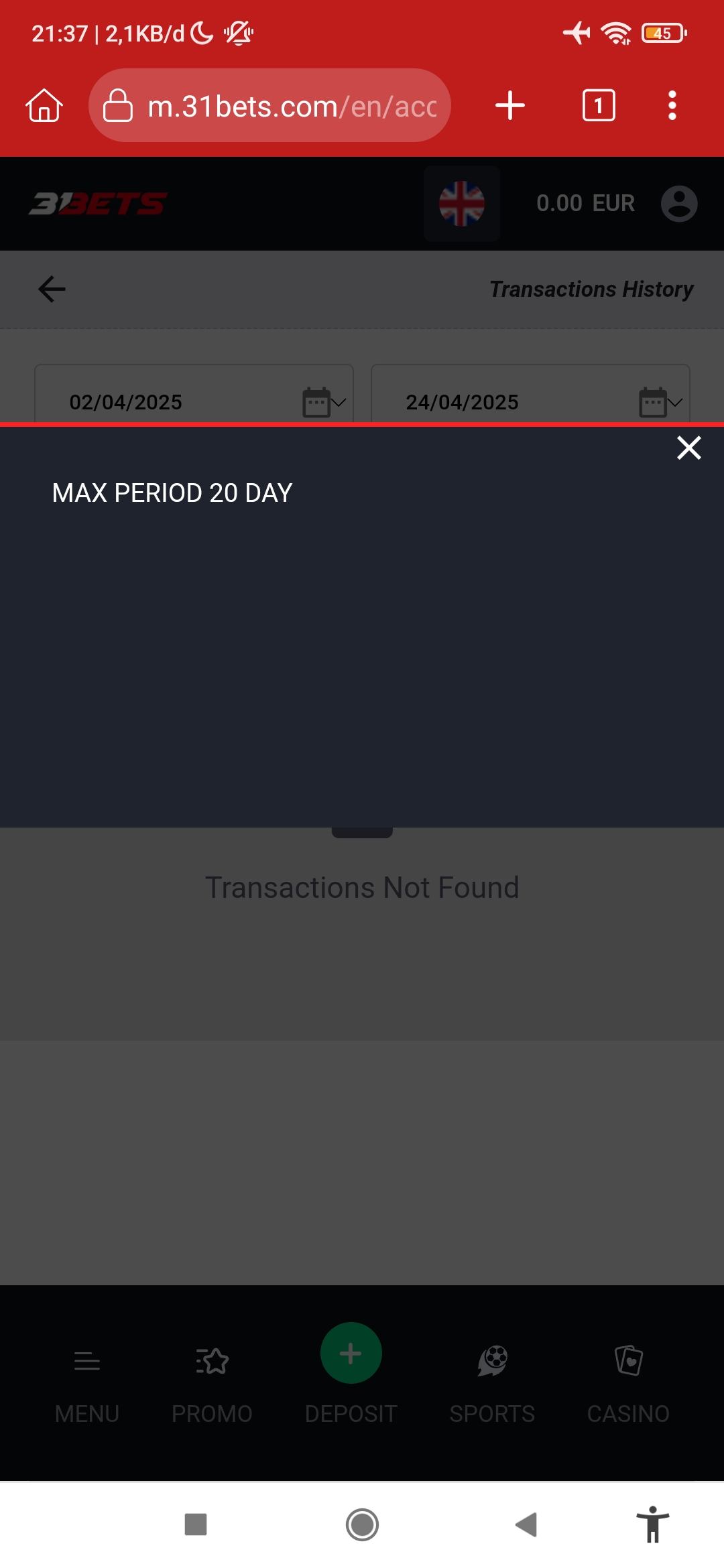Open a new browser tab
Image resolution: width=724 pixels, height=1568 pixels.
tap(510, 106)
